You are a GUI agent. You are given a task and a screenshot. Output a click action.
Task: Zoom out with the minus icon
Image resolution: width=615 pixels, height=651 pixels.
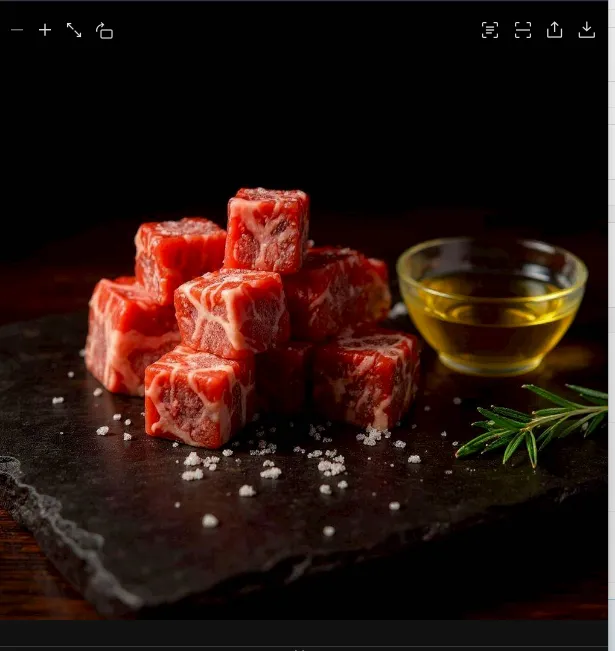17,30
